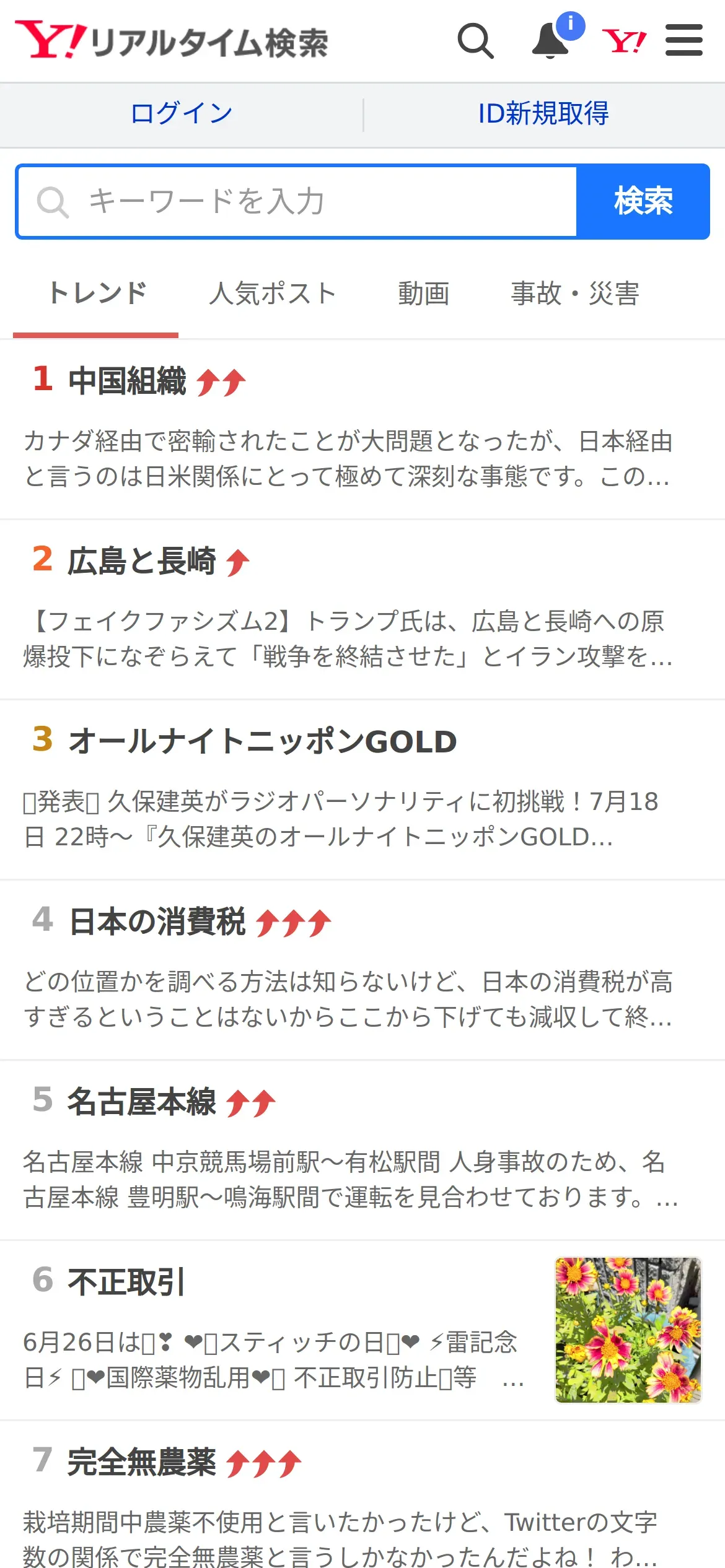Tap the blue 検索 button
Viewport: 725px width, 1568px height.
pos(643,201)
